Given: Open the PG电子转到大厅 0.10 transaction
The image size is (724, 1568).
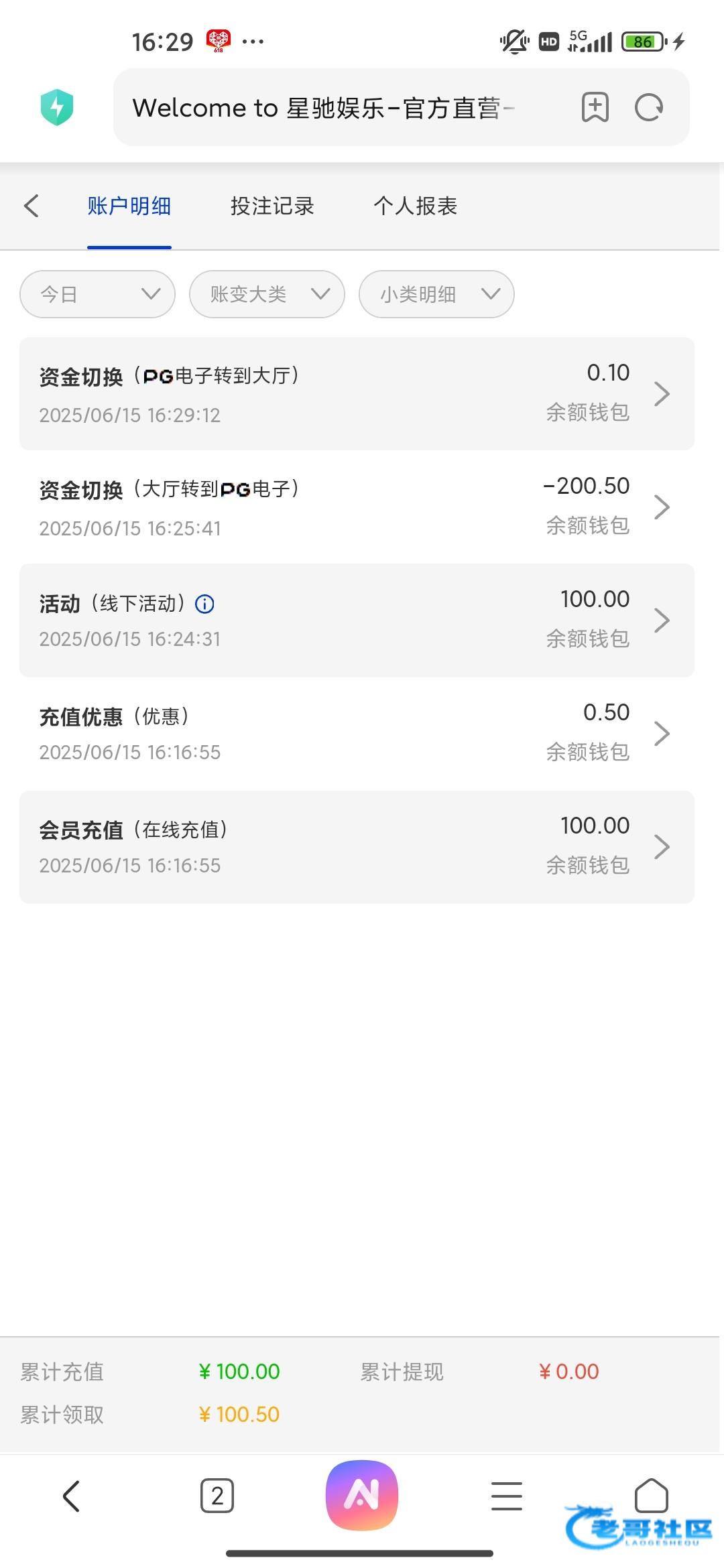Looking at the screenshot, I should tap(357, 393).
